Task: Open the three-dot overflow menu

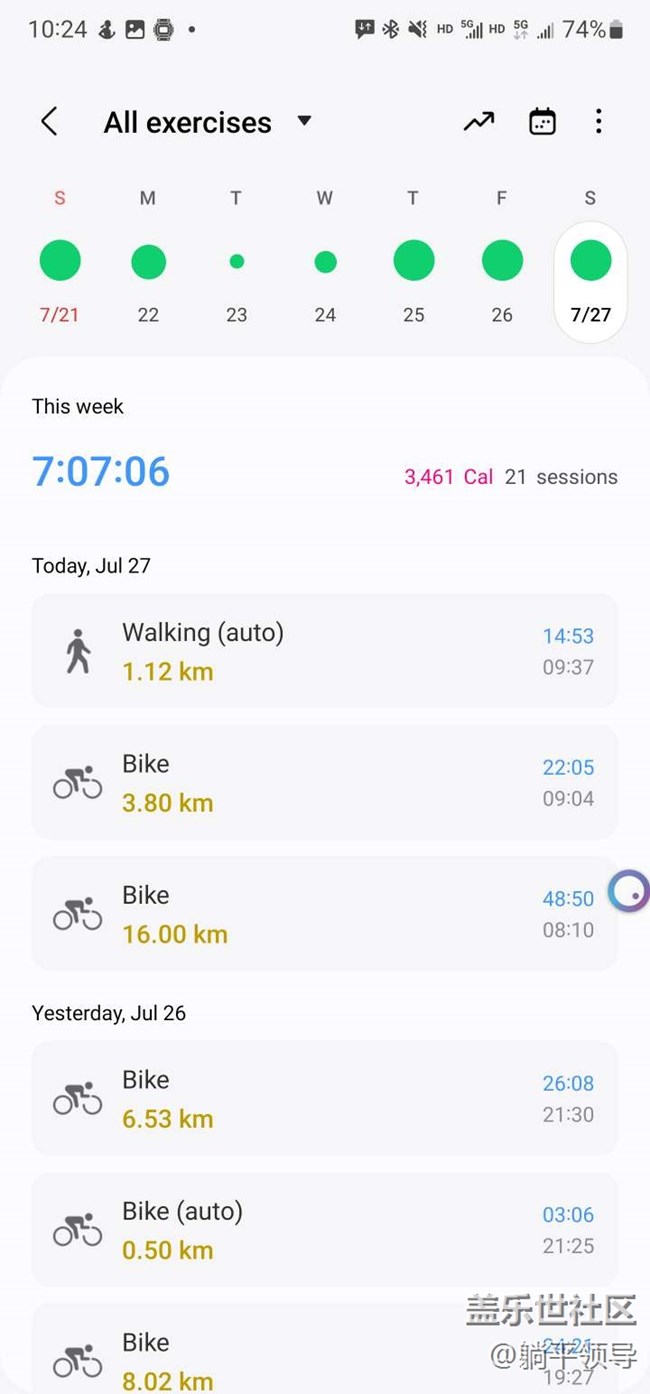Action: pyautogui.click(x=598, y=122)
